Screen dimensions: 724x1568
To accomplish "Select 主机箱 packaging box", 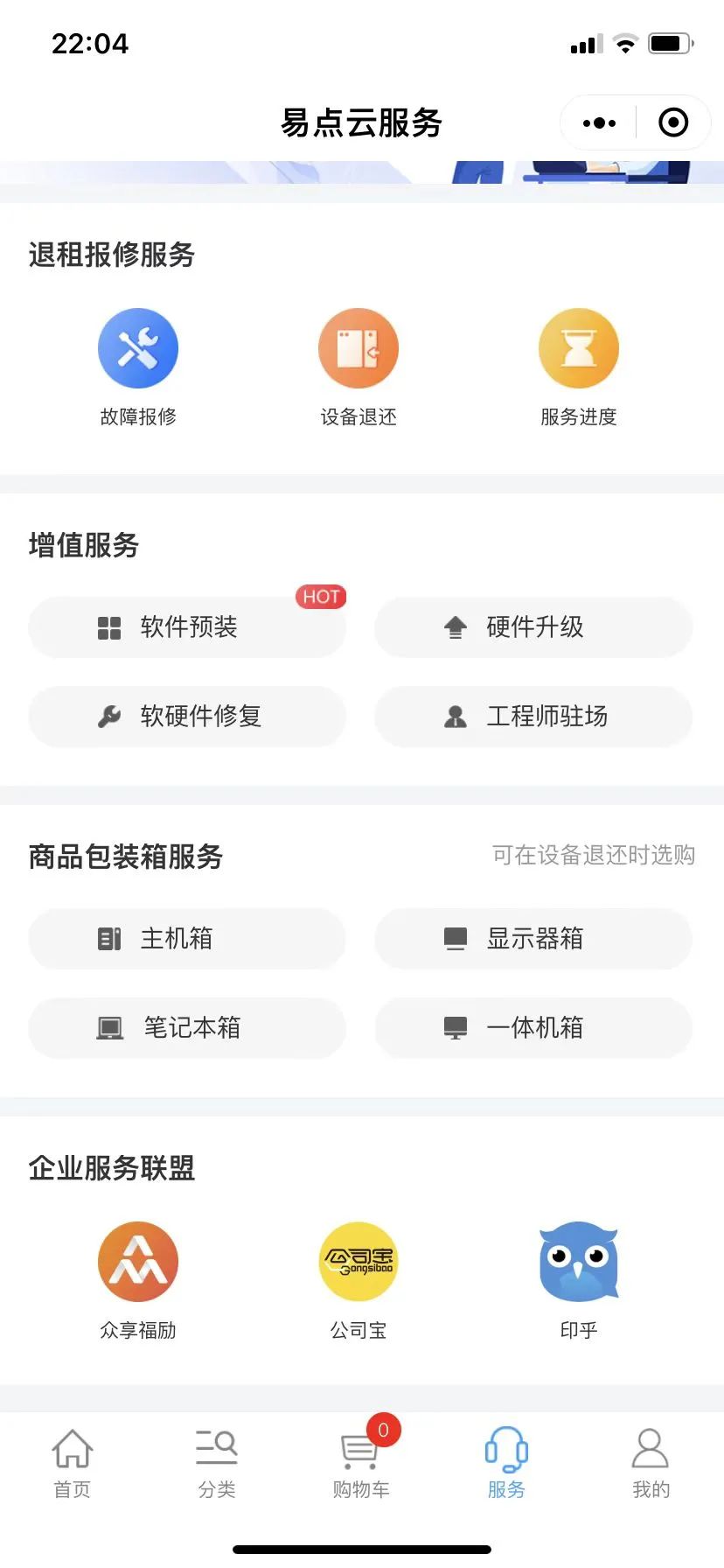I will [187, 939].
